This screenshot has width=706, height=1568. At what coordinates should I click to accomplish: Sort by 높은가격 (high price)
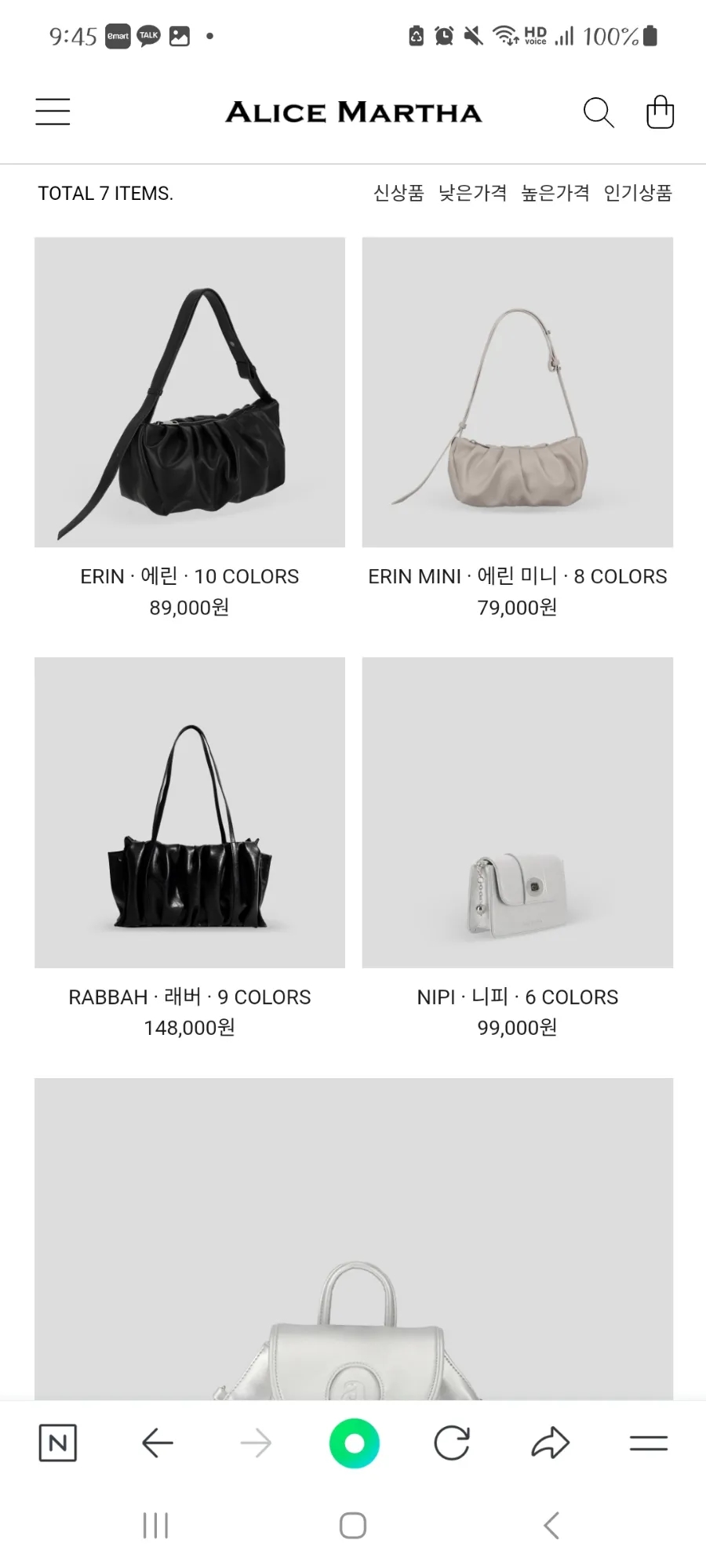coord(555,193)
